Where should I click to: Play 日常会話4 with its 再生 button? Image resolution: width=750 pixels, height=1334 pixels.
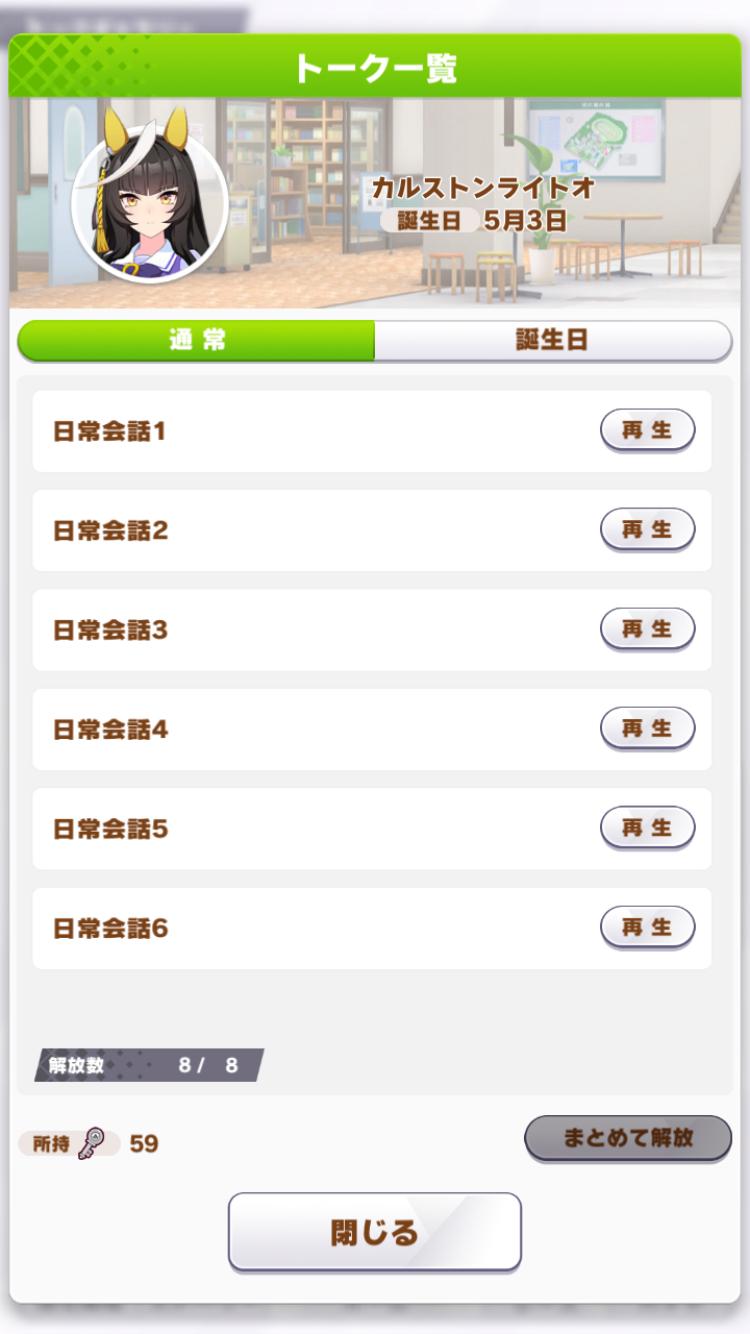point(647,729)
